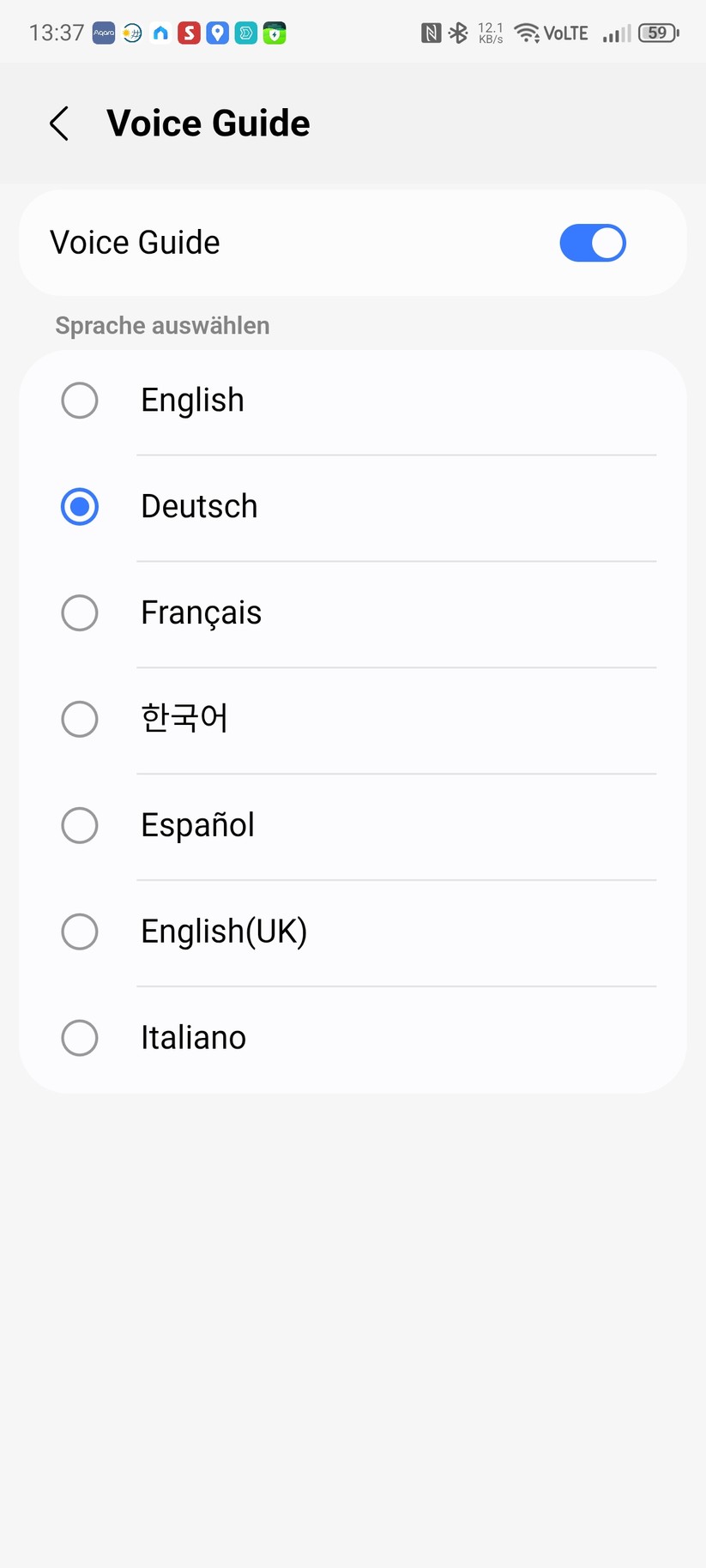The width and height of the screenshot is (706, 1568).
Task: Turn off the Voice Guide switch
Action: click(x=592, y=243)
